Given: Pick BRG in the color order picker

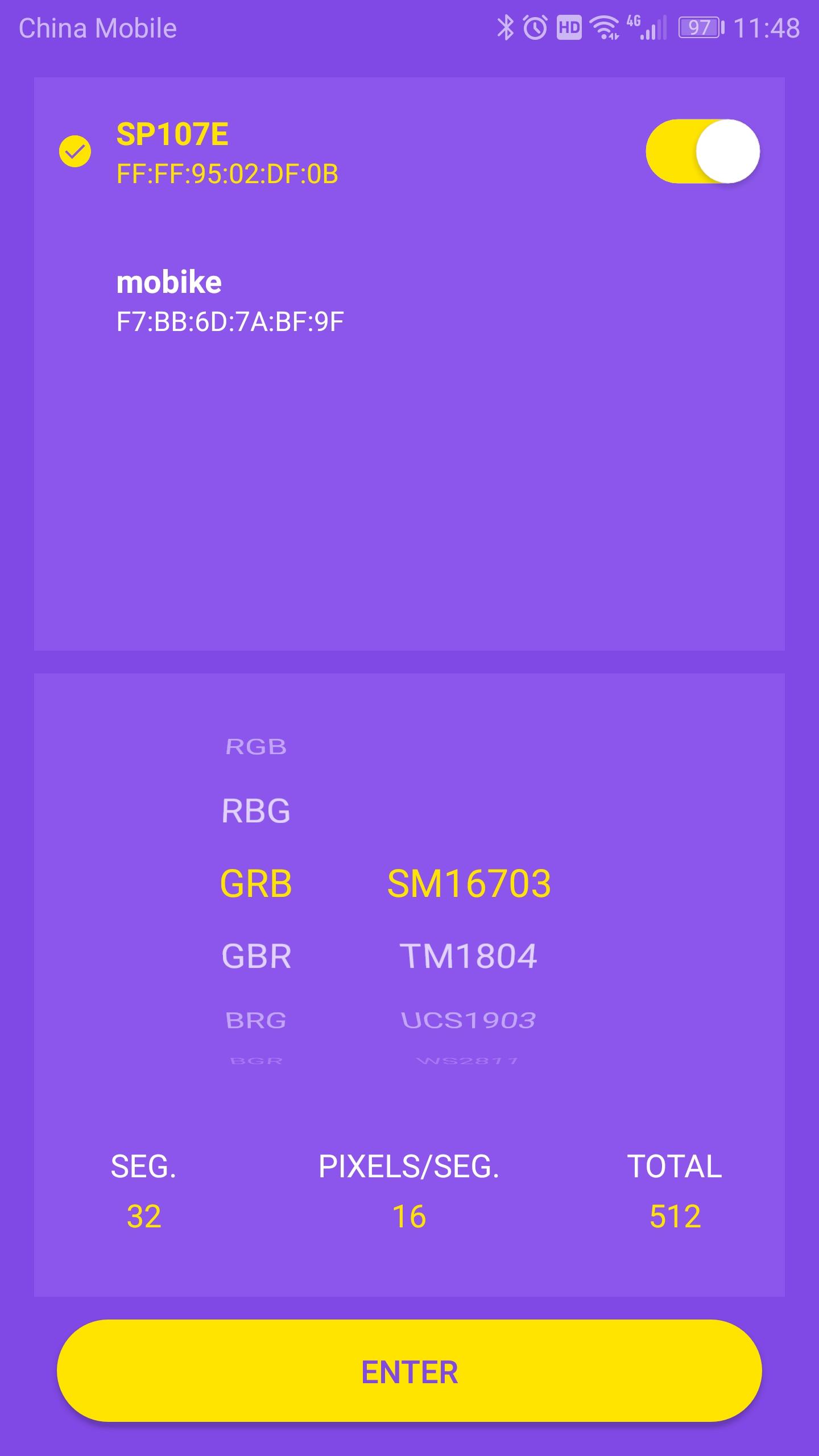Looking at the screenshot, I should 256,1020.
